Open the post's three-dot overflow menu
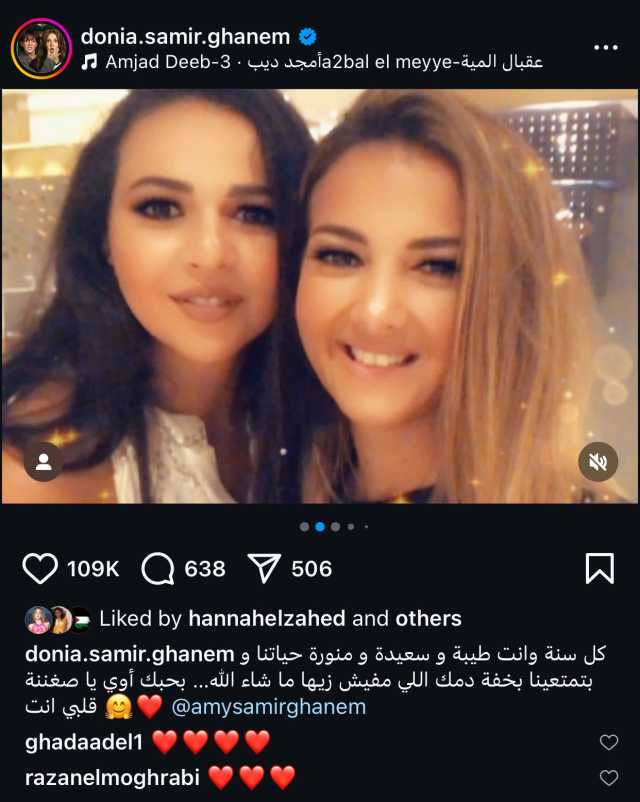Image resolution: width=640 pixels, height=802 pixels. [605, 48]
